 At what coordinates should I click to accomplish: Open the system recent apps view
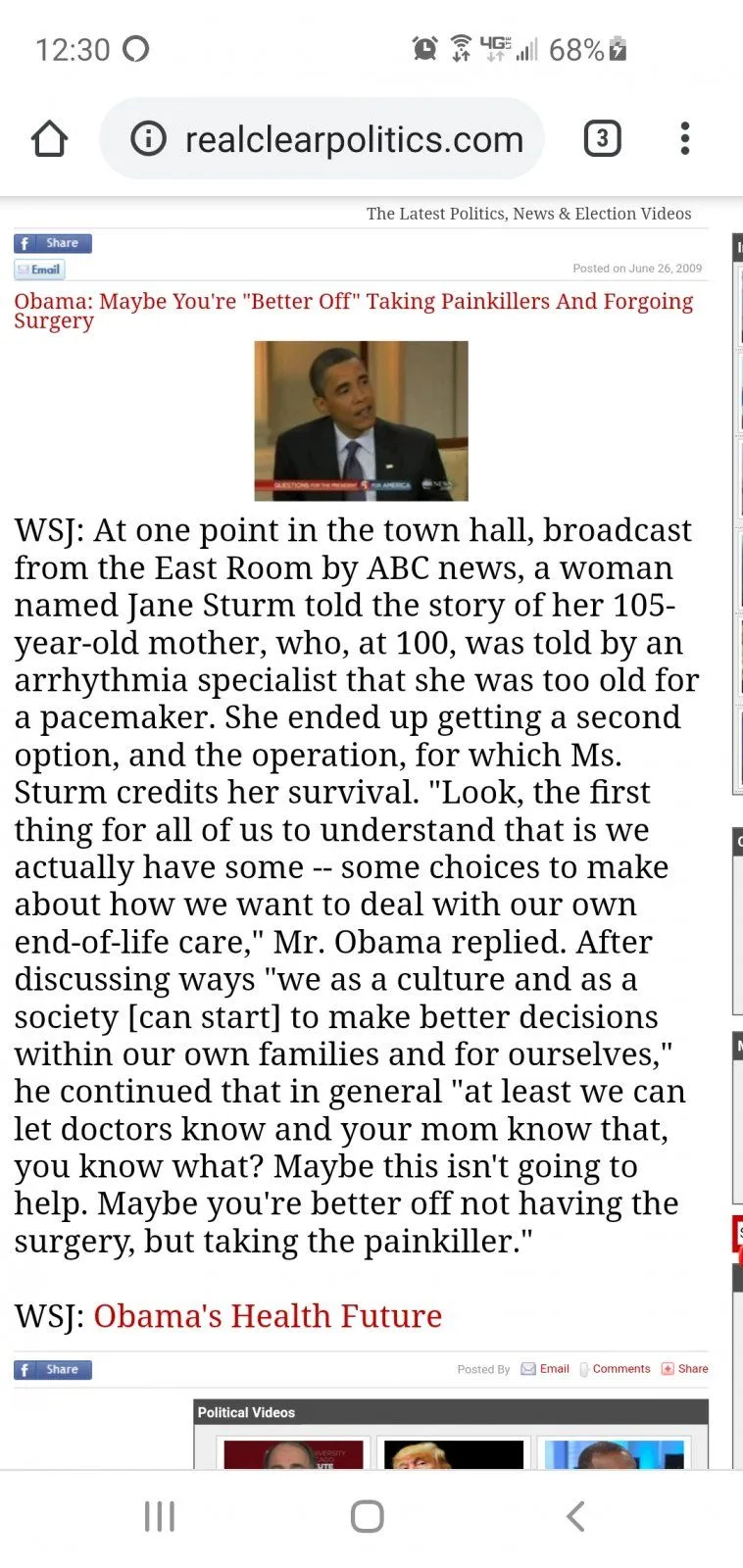coord(160,1516)
